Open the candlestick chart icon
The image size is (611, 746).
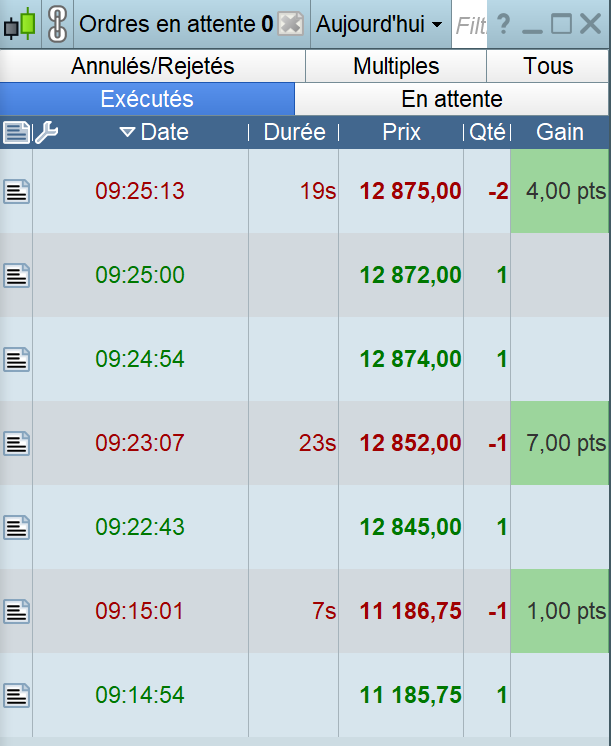[21, 23]
